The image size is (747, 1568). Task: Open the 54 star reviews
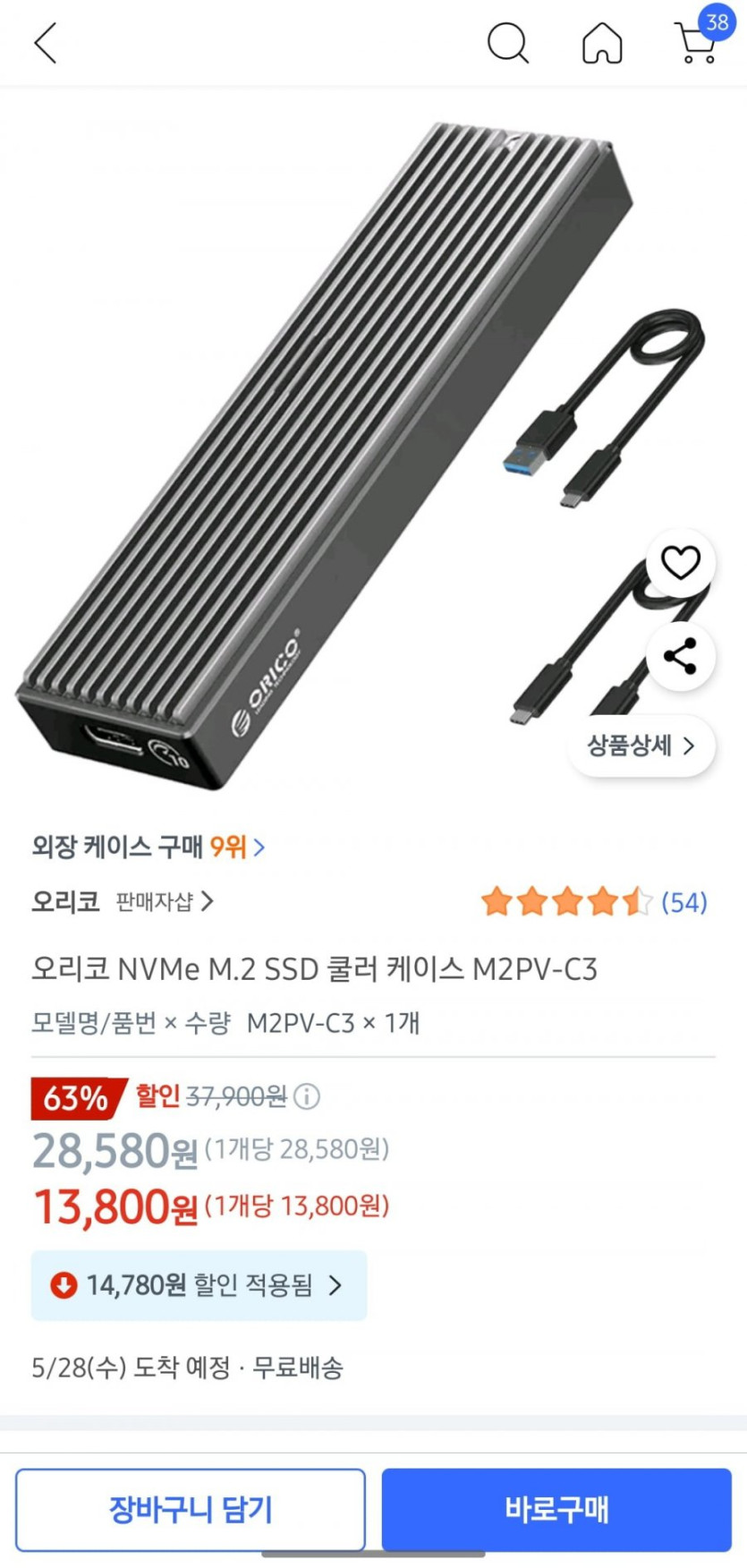point(594,901)
